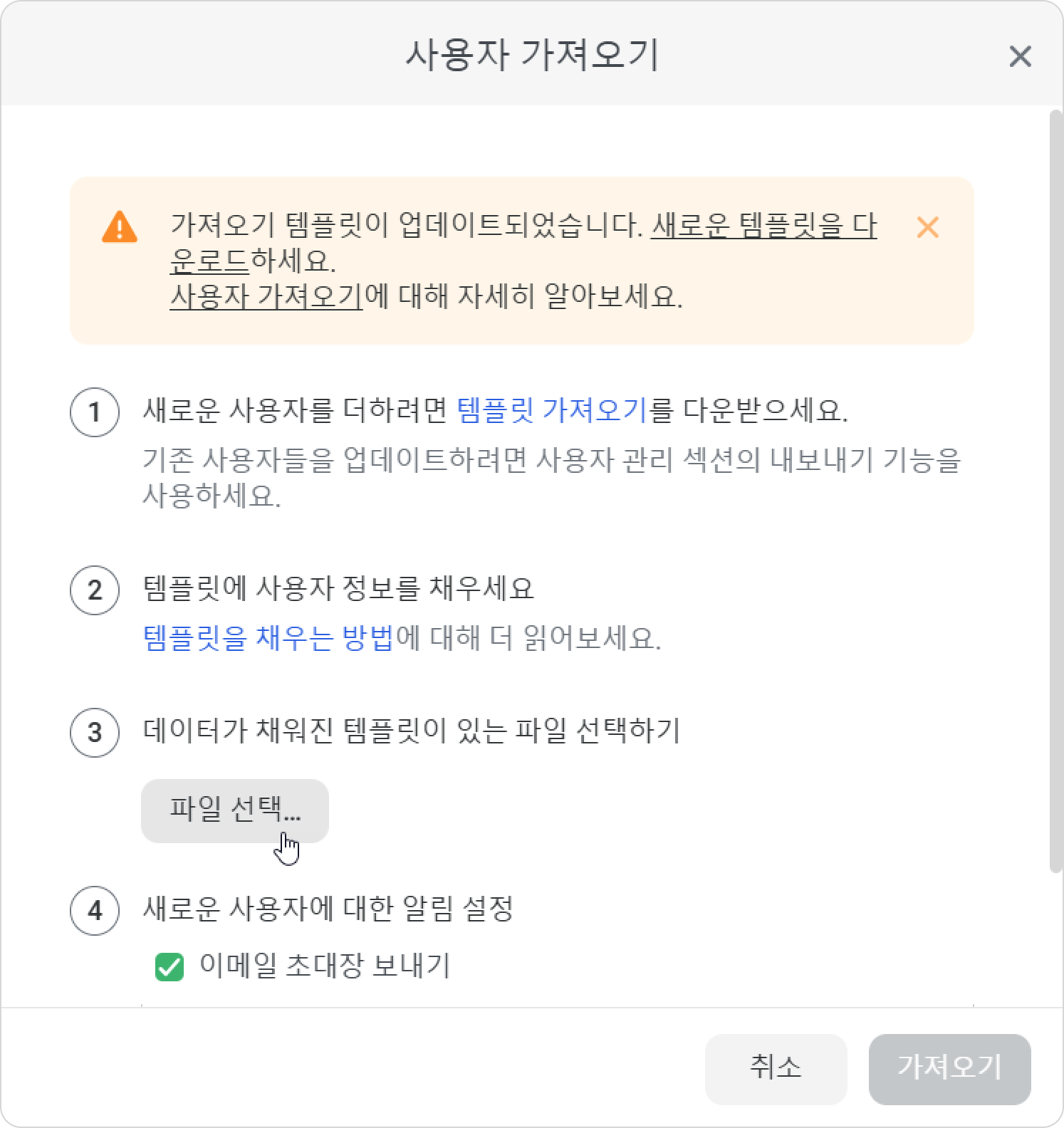Uncheck 이메일 초대장 보내기
1064x1128 pixels.
pos(169,967)
